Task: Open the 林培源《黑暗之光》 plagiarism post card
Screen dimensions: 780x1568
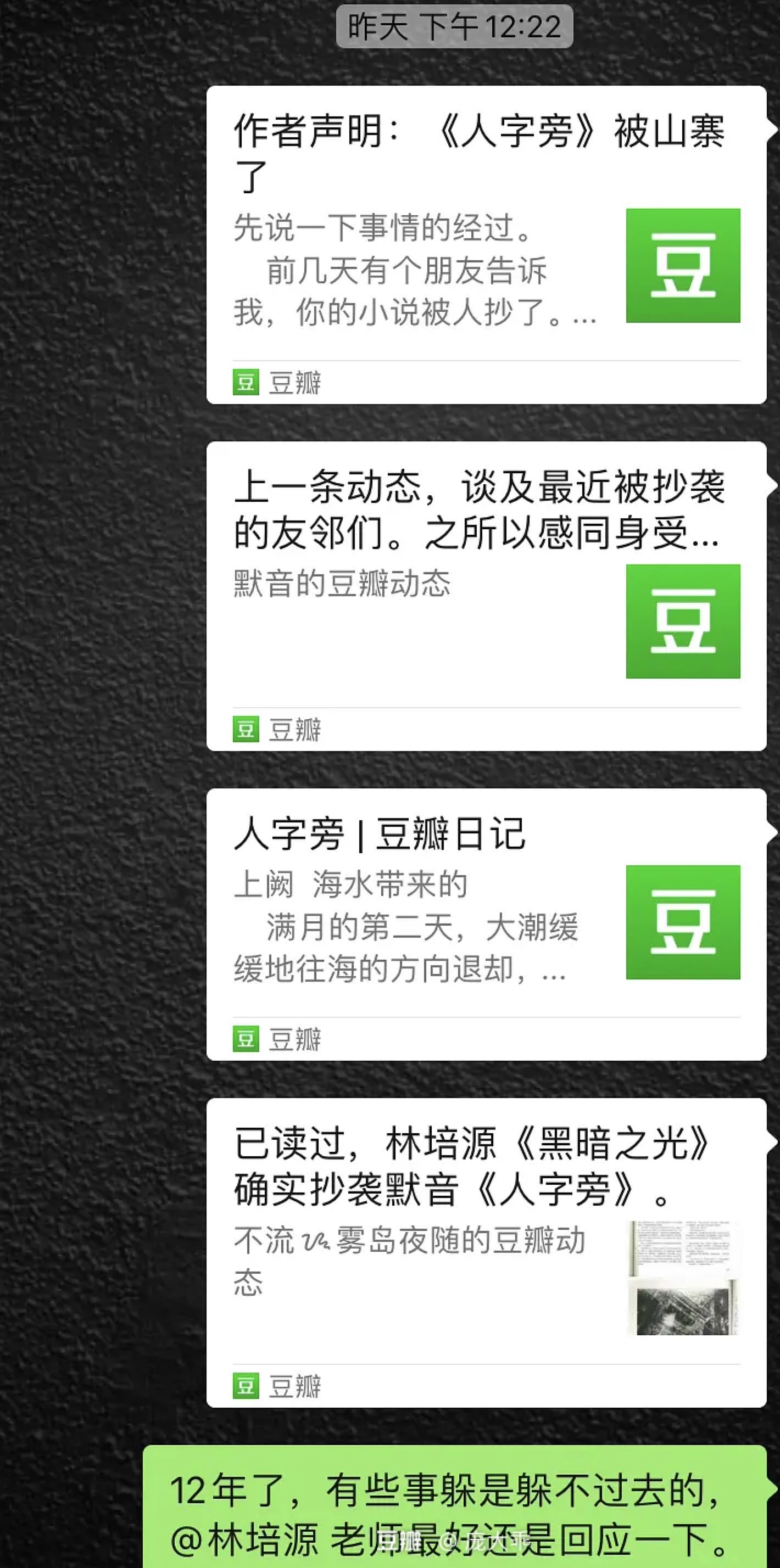Action: tap(485, 1253)
